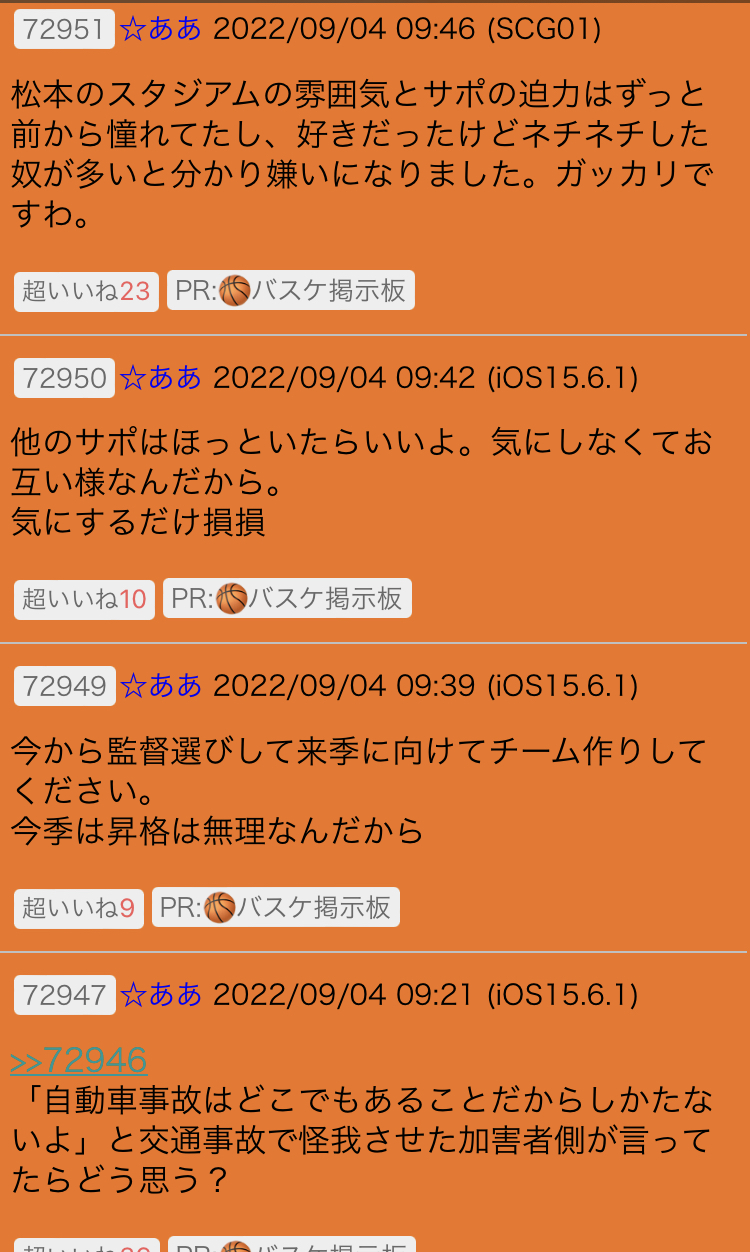Open バスケ掲示板 PR link under post 72950

pyautogui.click(x=287, y=599)
